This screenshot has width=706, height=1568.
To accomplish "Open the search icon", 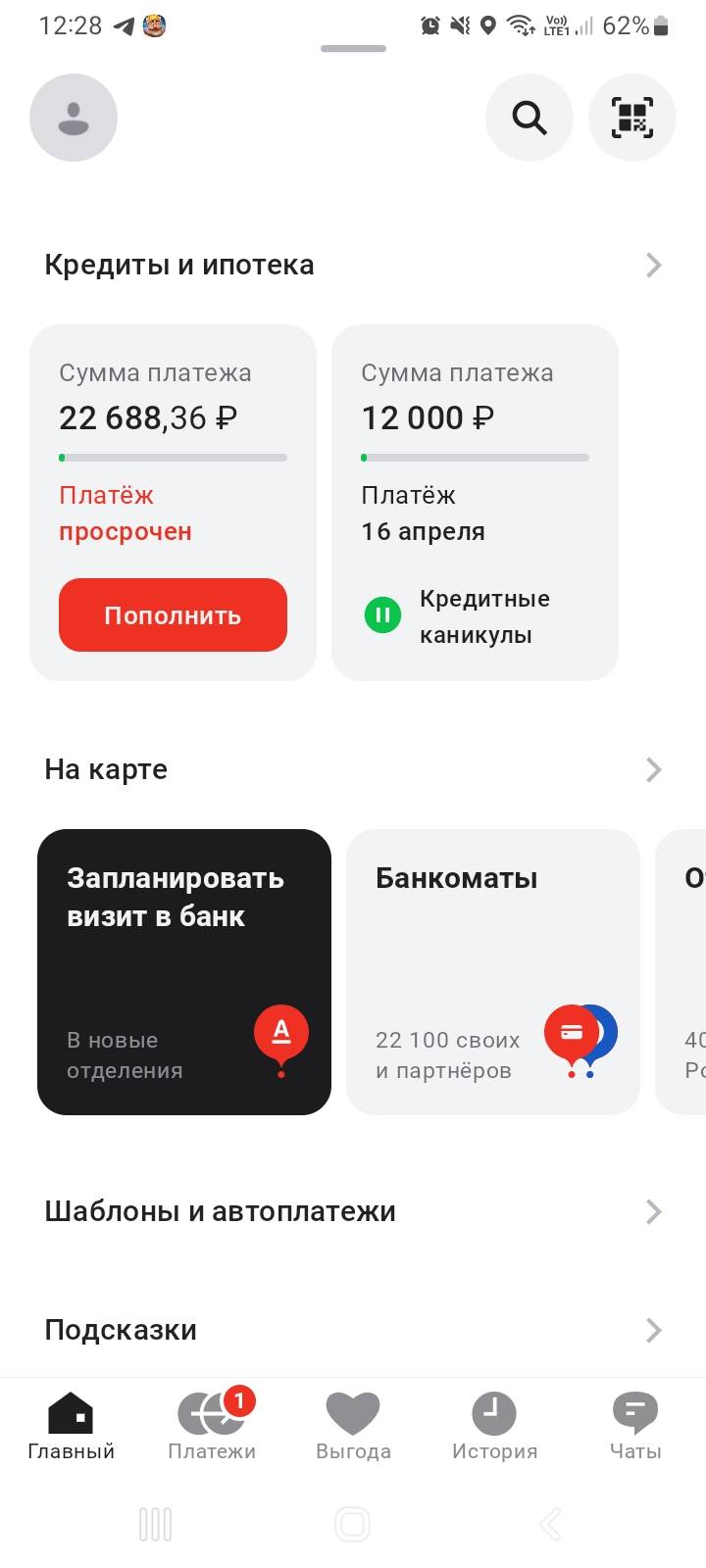I will [529, 117].
